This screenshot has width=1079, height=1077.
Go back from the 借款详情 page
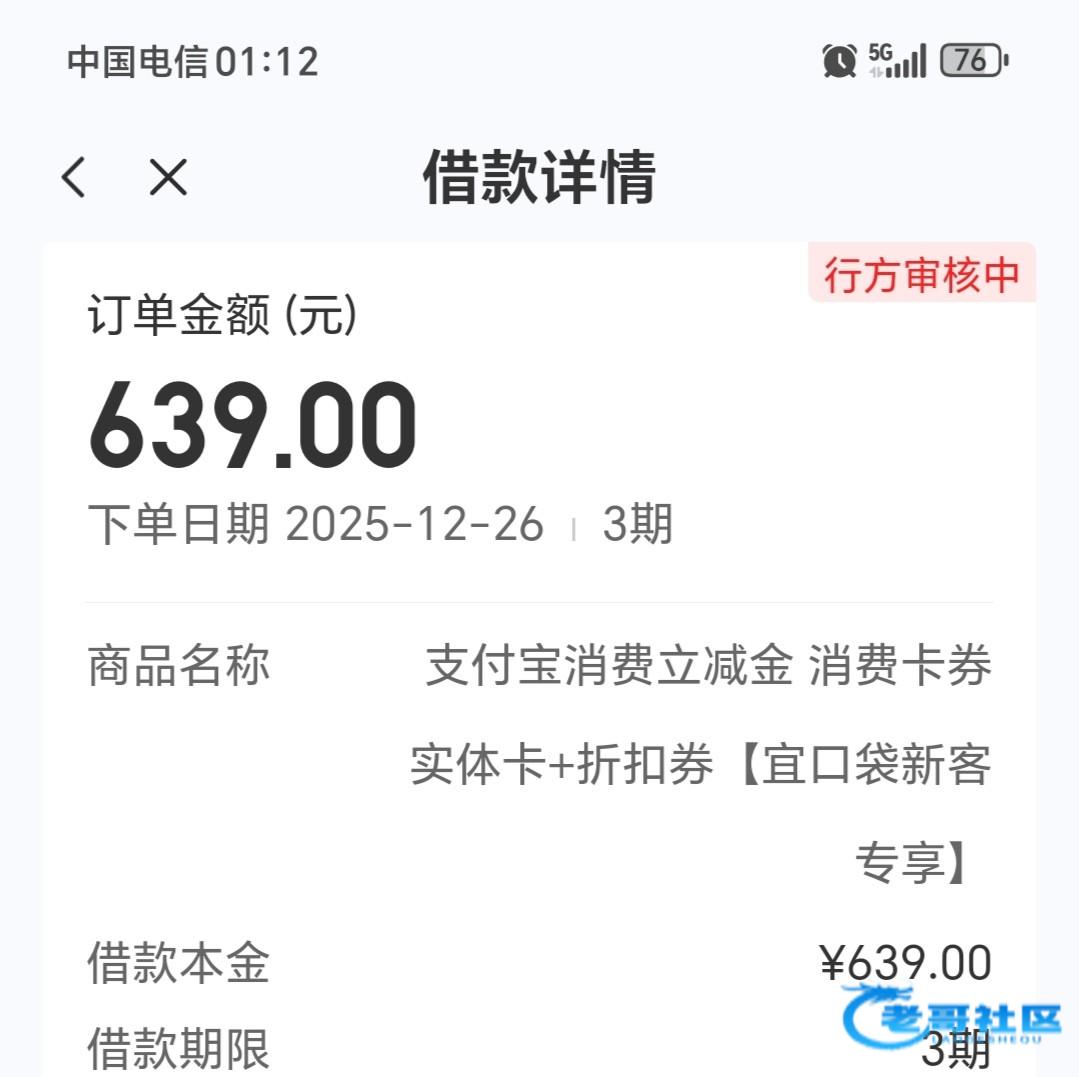73,179
